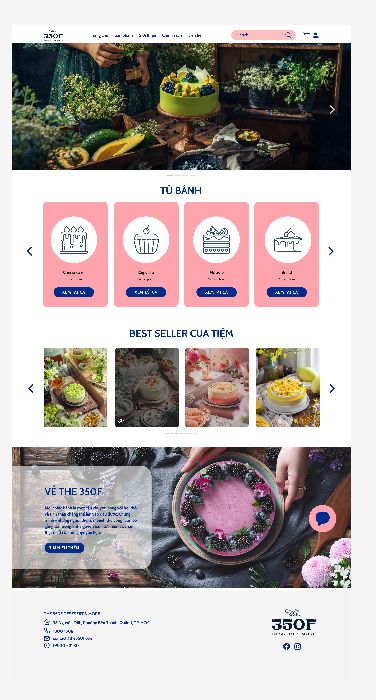Tap the button on the drip-cake icon card
376x700 pixels.
click(x=74, y=292)
